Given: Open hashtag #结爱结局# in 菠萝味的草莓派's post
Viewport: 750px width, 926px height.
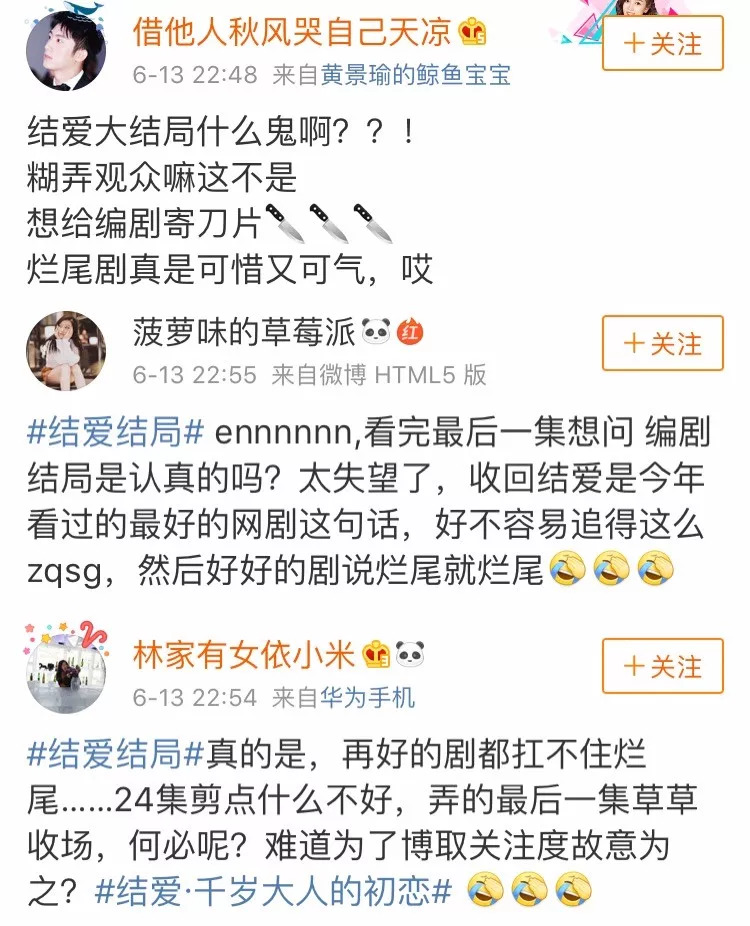Looking at the screenshot, I should [116, 433].
